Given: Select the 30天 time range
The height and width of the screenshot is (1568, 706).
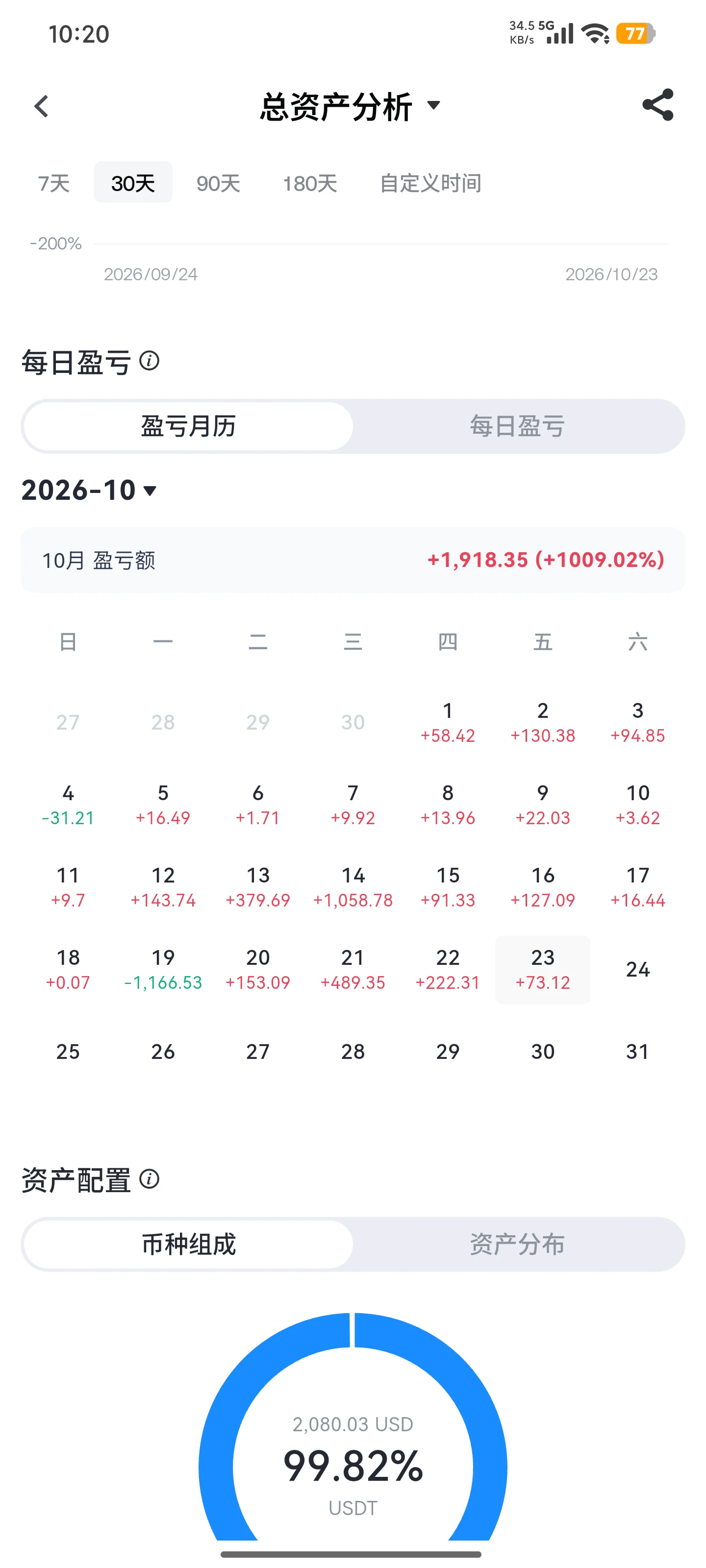Looking at the screenshot, I should (x=133, y=182).
